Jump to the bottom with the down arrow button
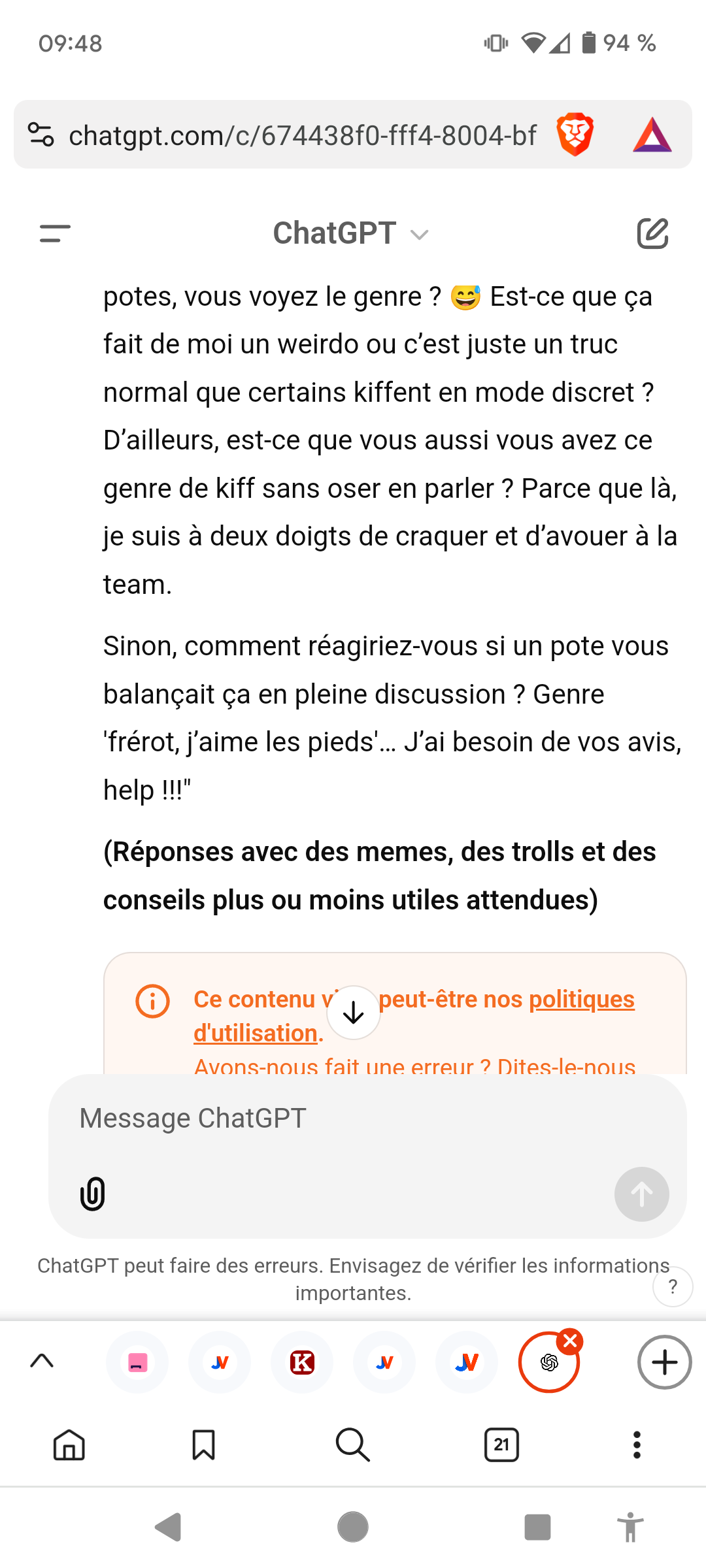 coord(354,1013)
